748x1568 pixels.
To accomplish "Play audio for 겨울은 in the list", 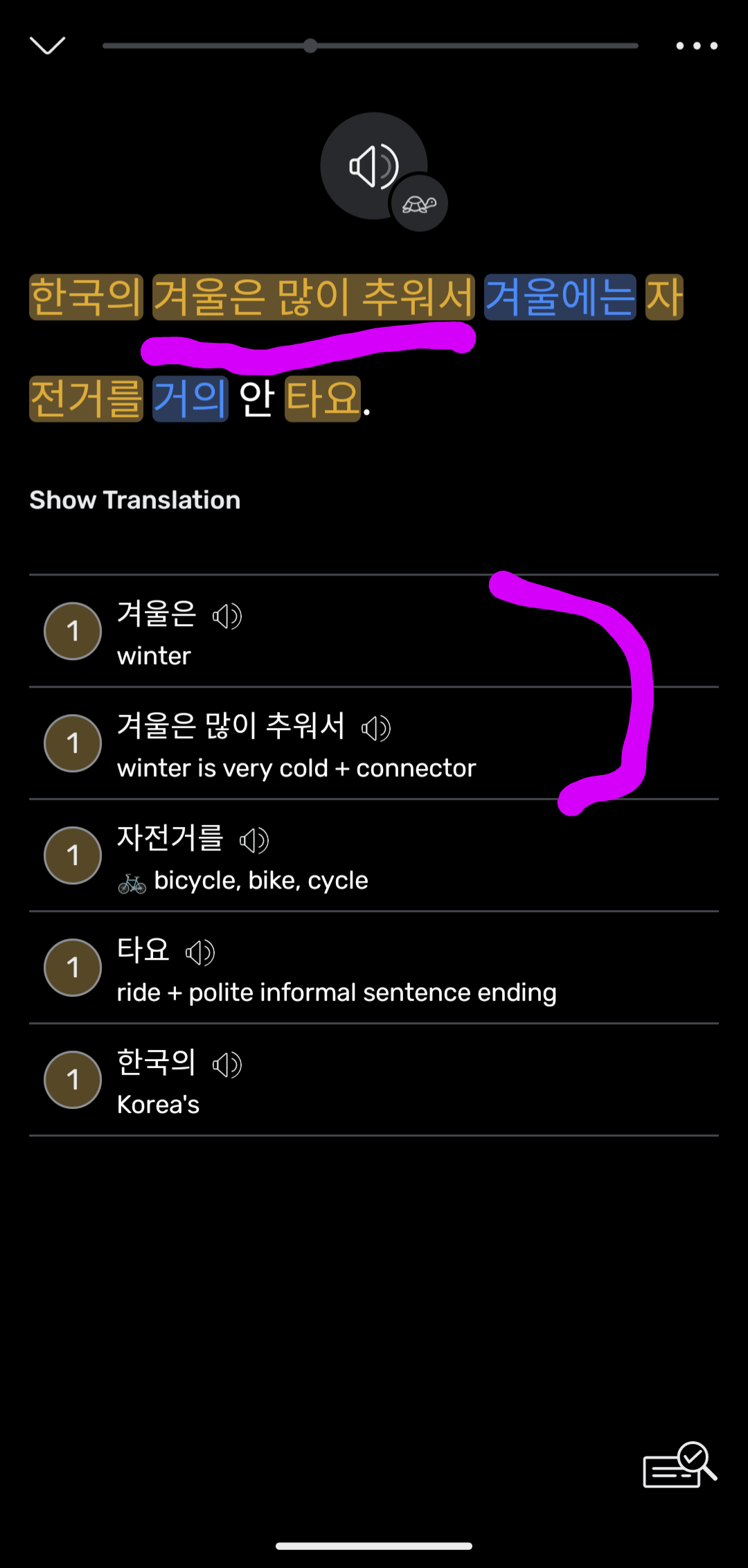I will tap(227, 616).
